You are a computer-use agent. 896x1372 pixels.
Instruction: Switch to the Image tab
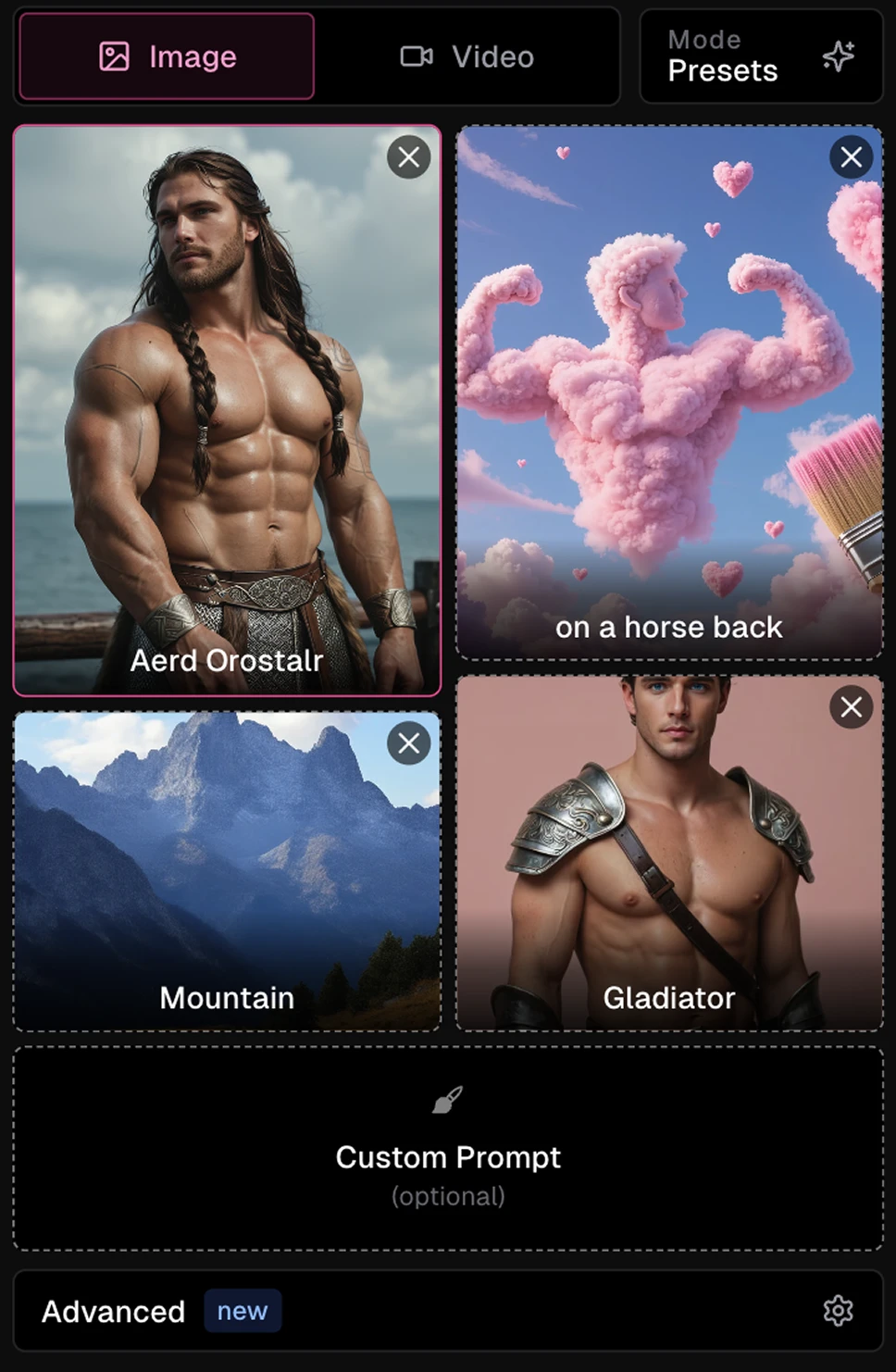(165, 56)
